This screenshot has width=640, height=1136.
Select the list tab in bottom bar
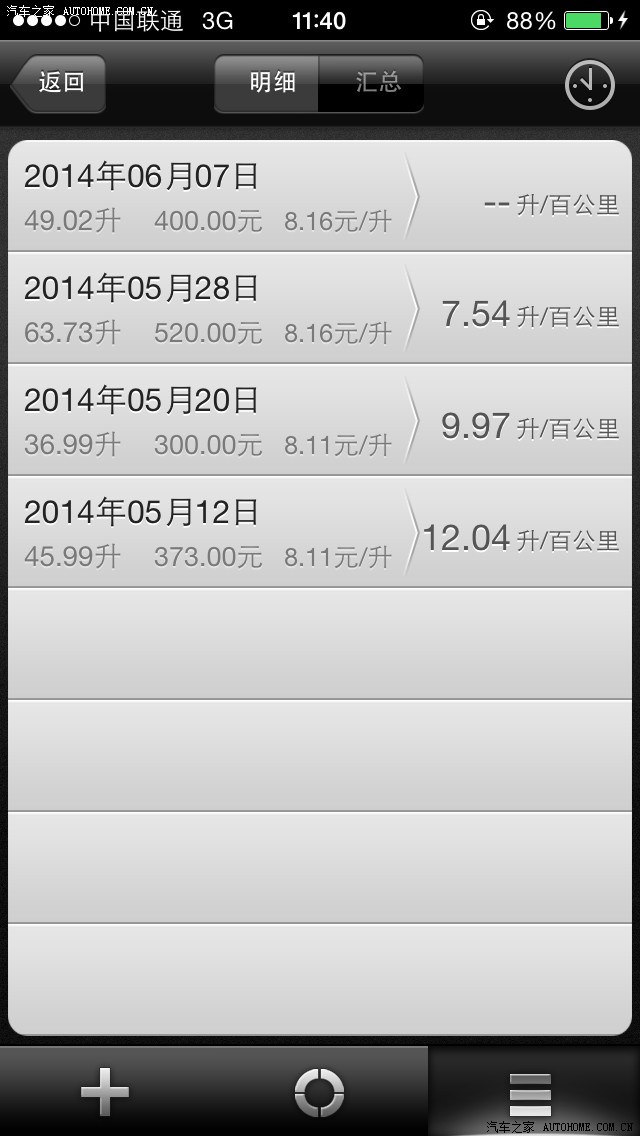(531, 1091)
